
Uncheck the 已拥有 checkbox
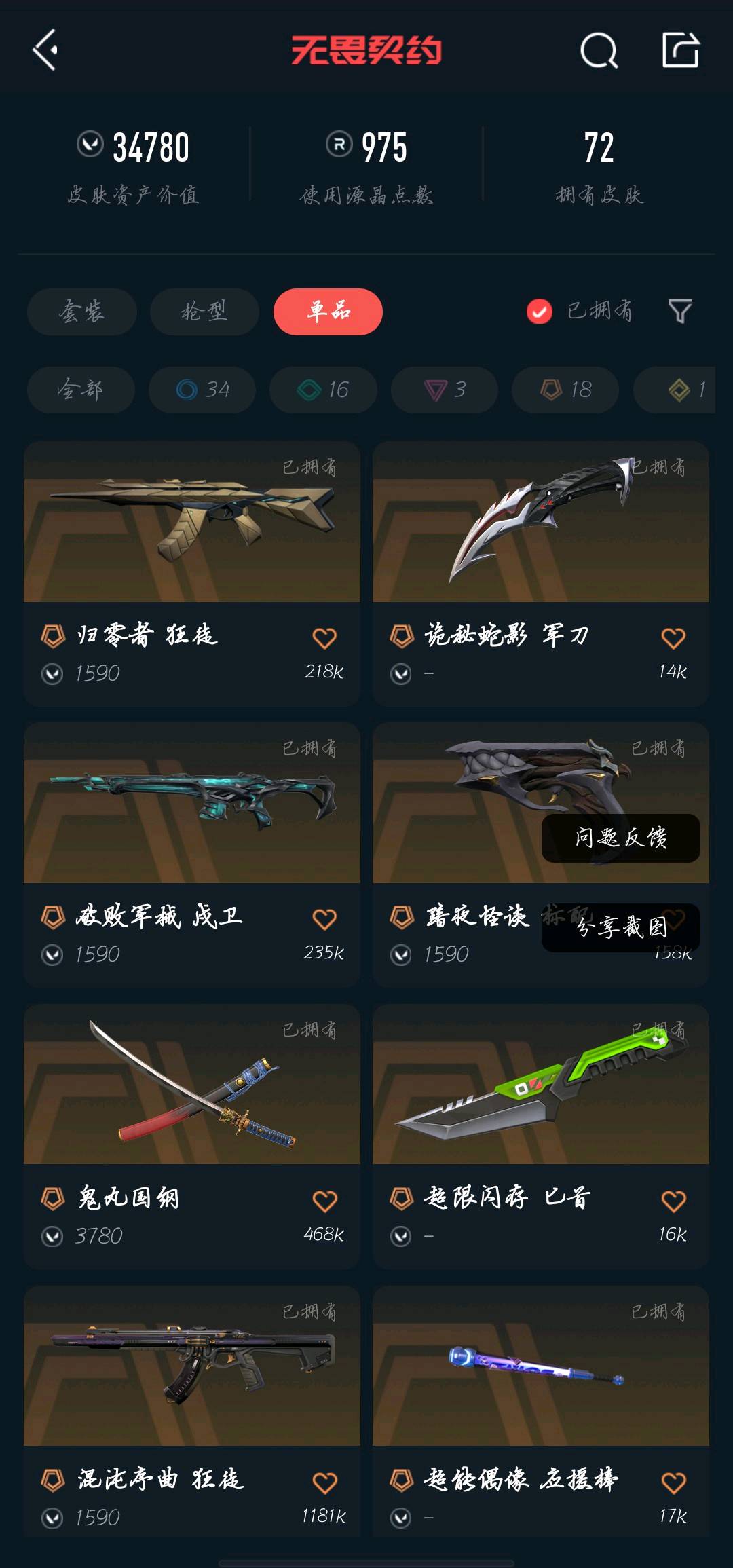pyautogui.click(x=540, y=312)
